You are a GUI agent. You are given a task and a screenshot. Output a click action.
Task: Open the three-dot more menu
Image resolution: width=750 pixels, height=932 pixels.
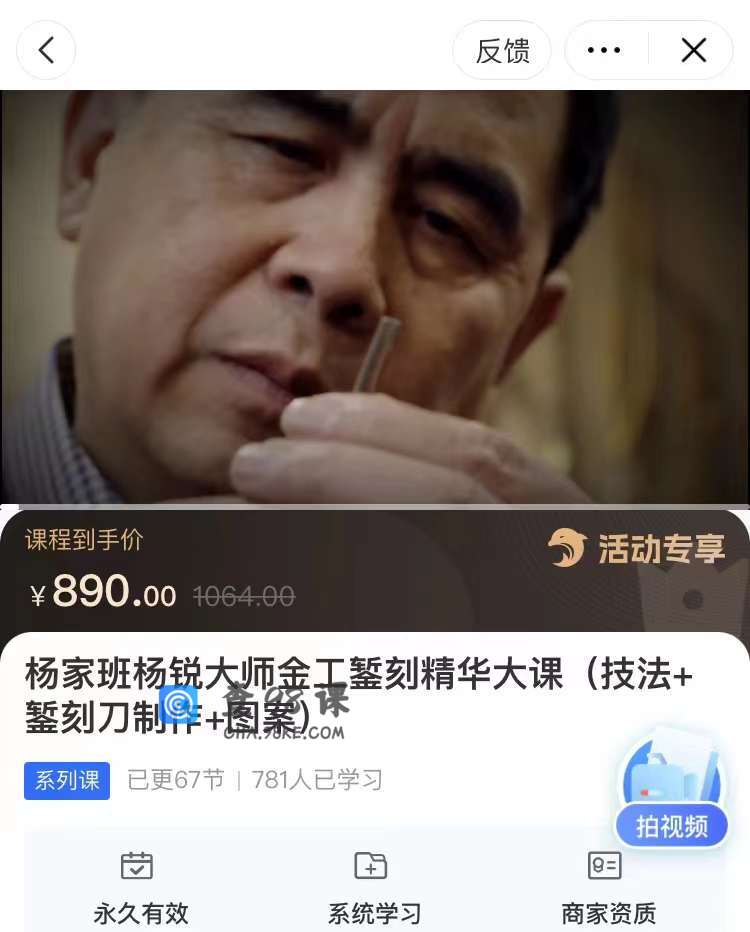coord(604,50)
